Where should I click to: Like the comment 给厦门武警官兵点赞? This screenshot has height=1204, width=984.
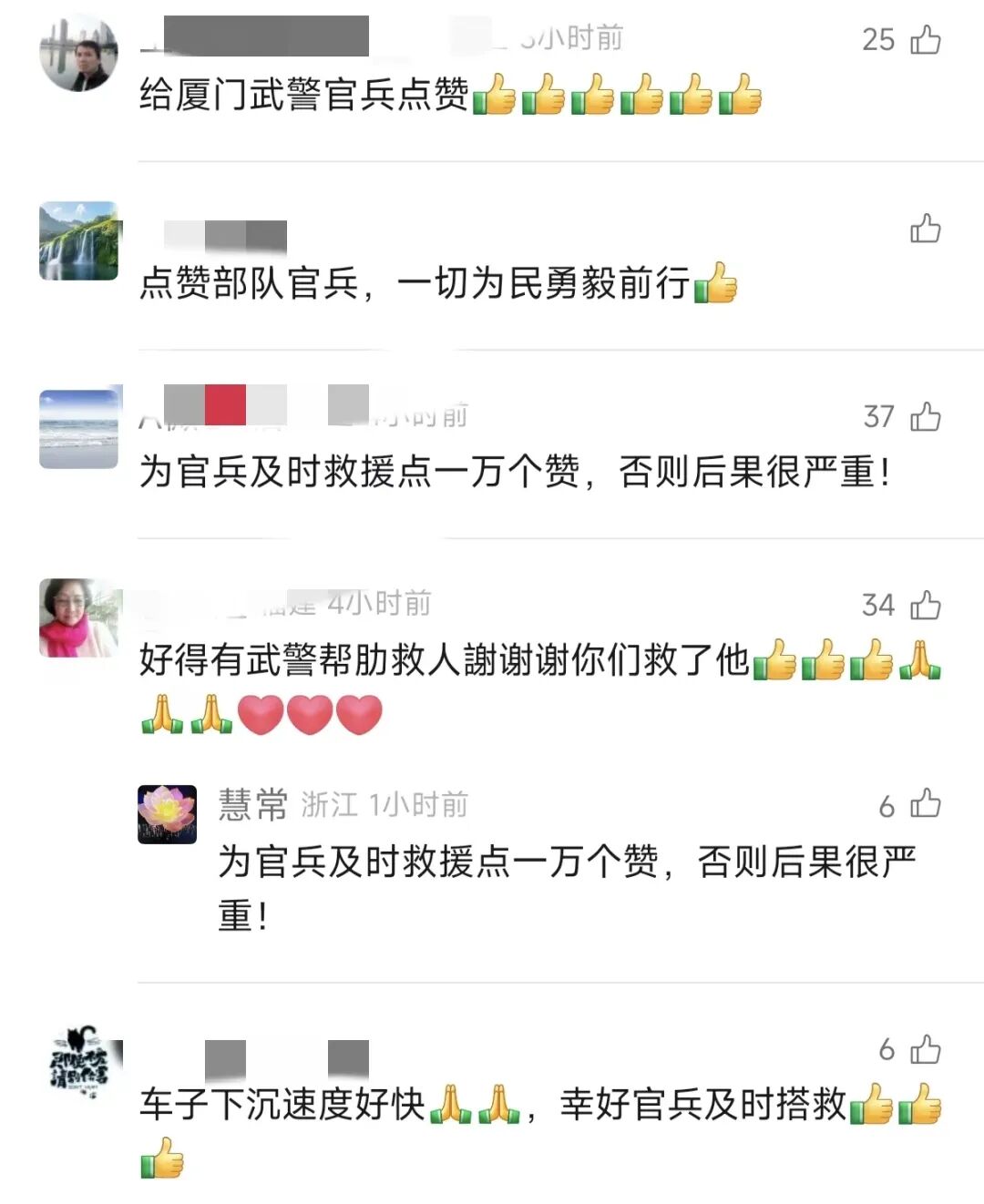tap(926, 39)
